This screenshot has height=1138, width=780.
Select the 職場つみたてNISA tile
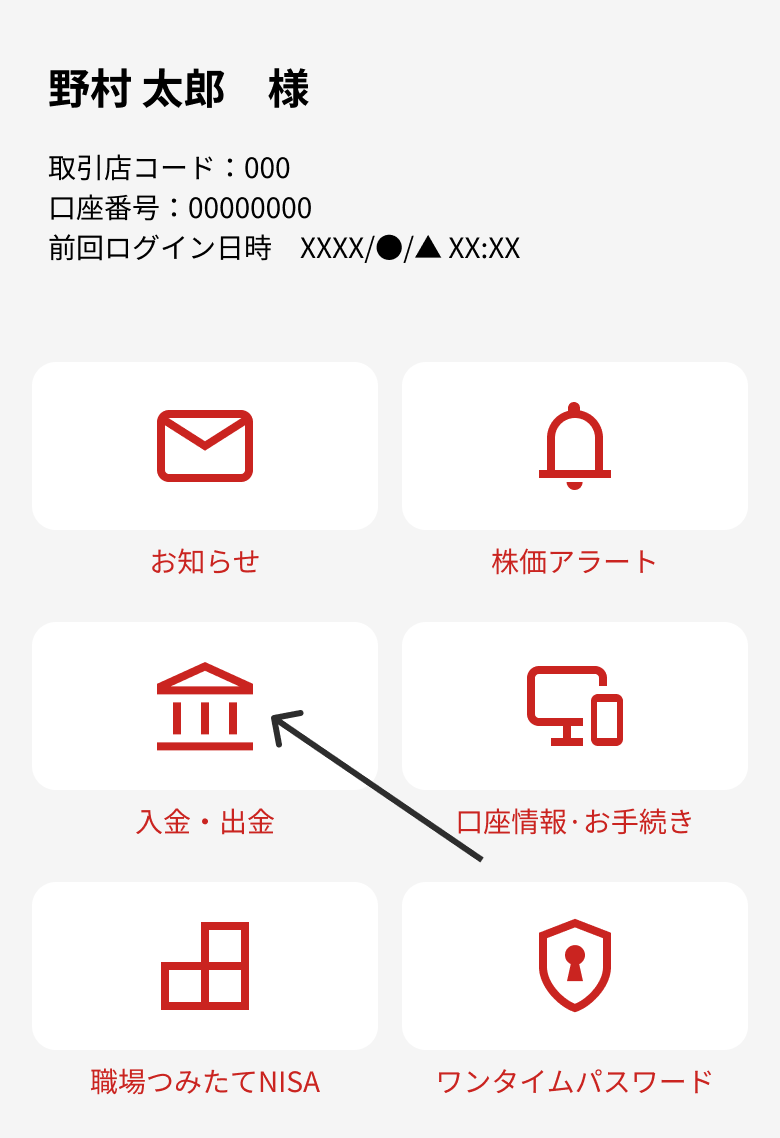pyautogui.click(x=205, y=966)
